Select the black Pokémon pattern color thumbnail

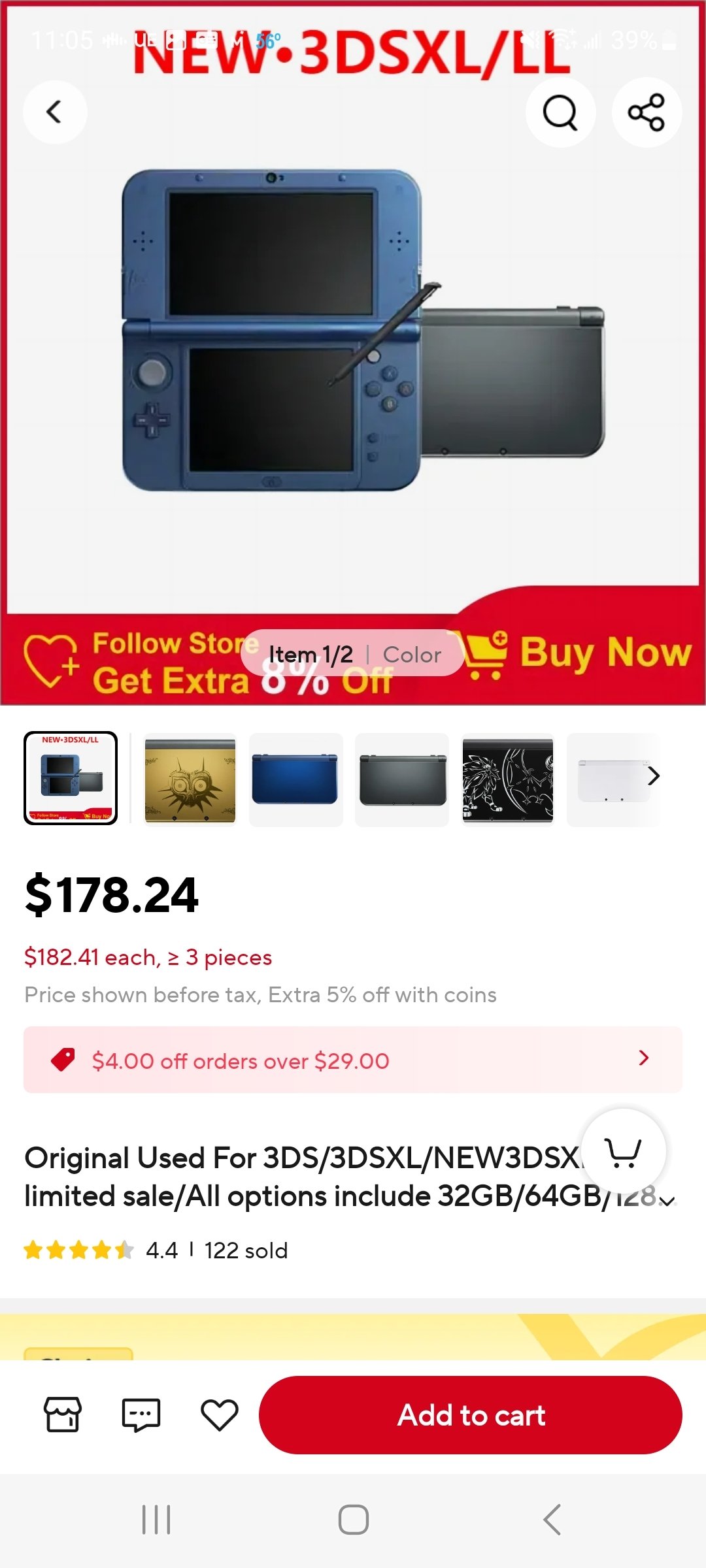pos(508,779)
